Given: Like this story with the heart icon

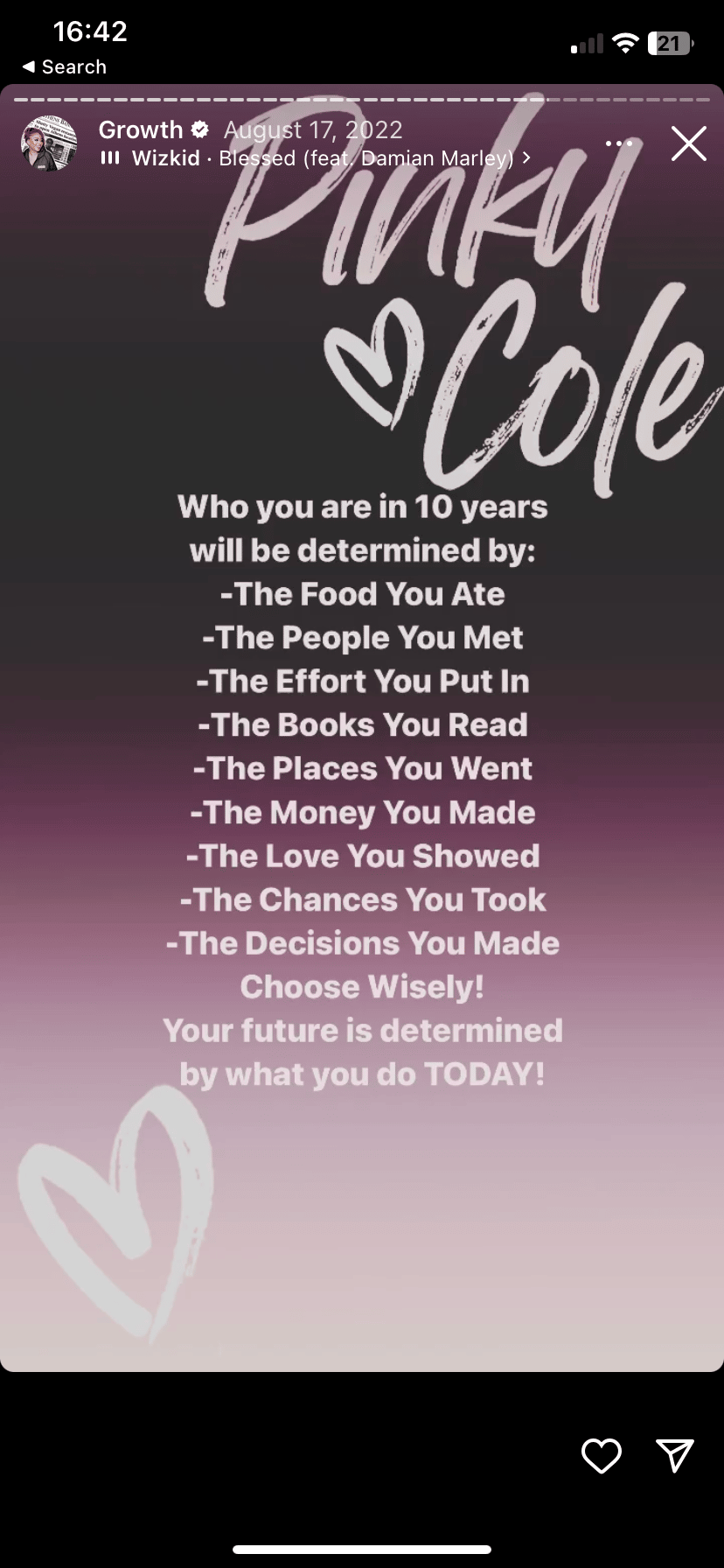Looking at the screenshot, I should (x=602, y=1456).
